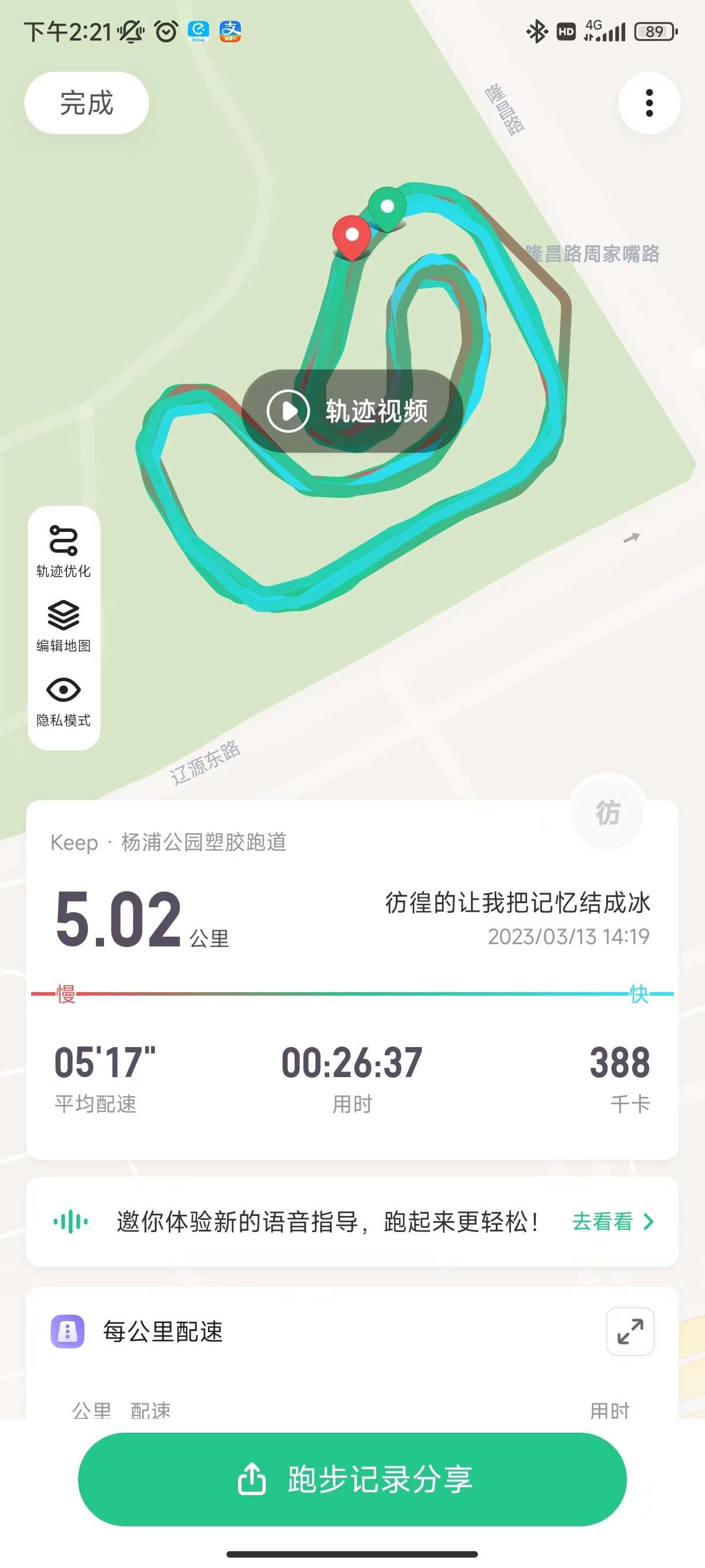Open the user avatar 彷

(607, 812)
